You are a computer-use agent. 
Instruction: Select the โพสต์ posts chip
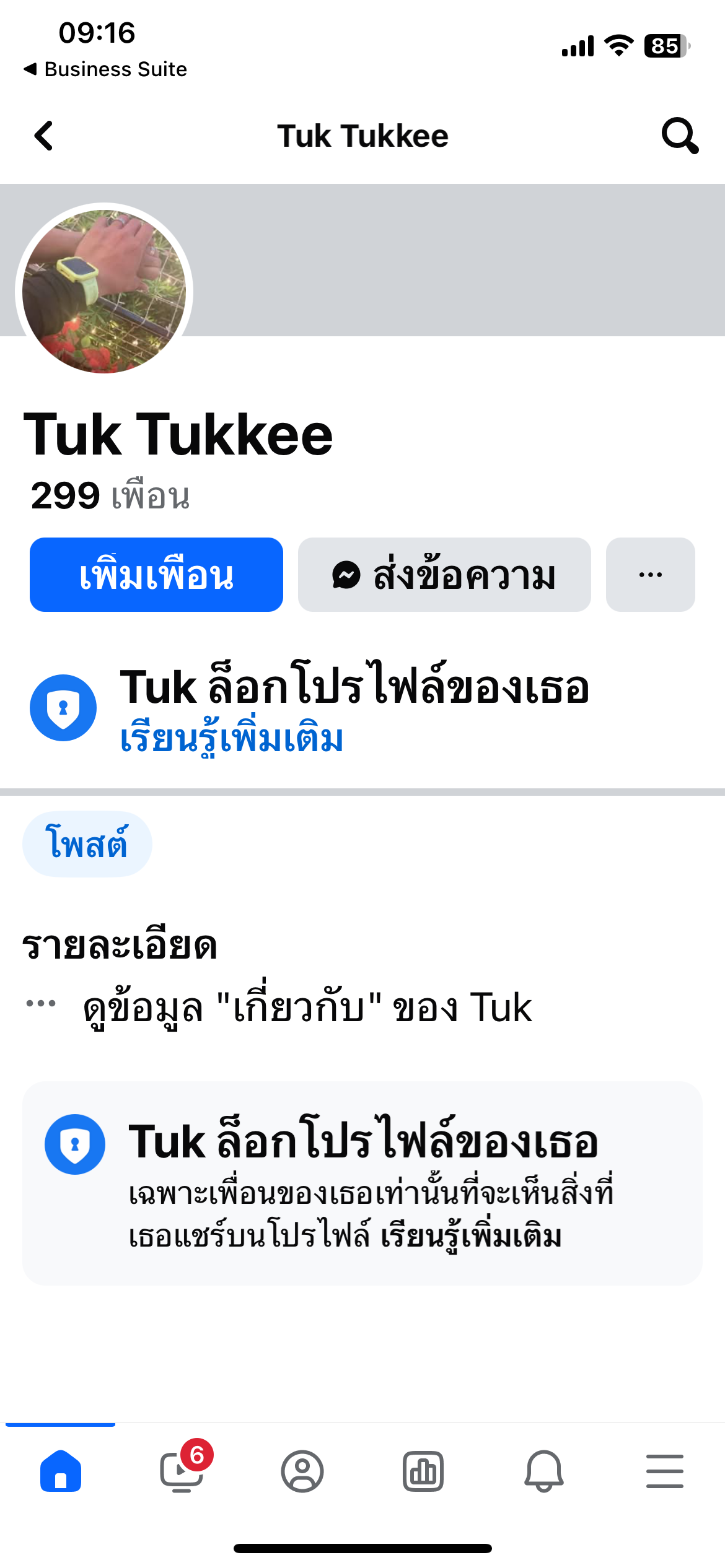(87, 844)
